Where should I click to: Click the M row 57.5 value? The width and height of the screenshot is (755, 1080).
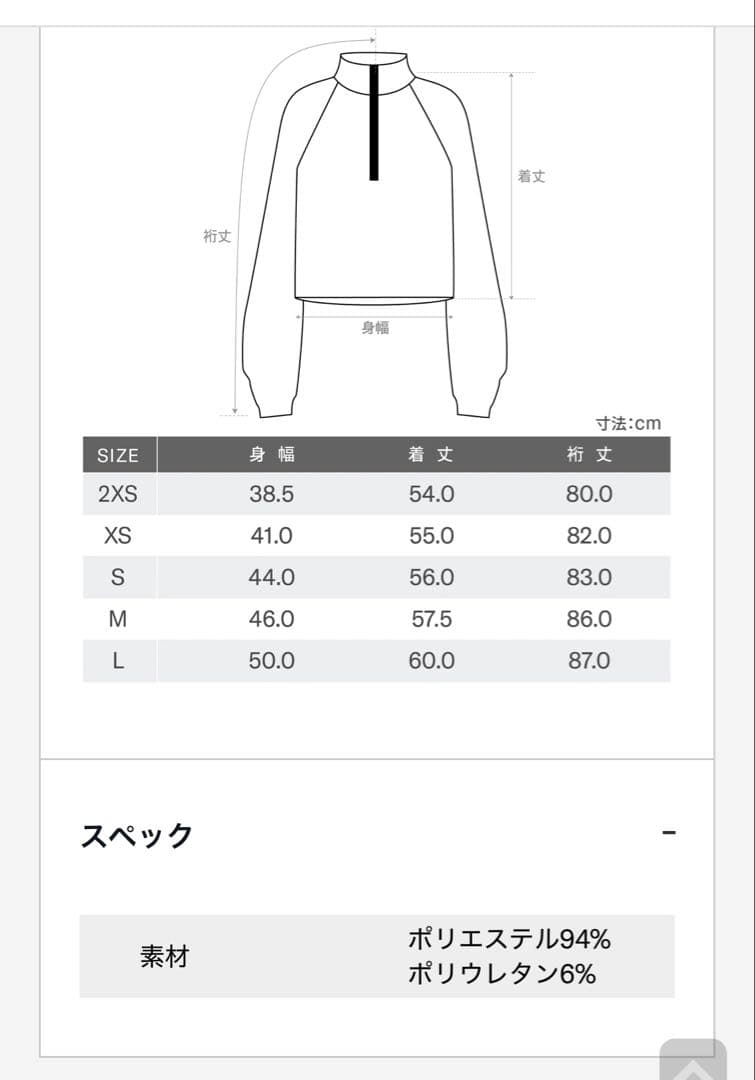point(430,619)
